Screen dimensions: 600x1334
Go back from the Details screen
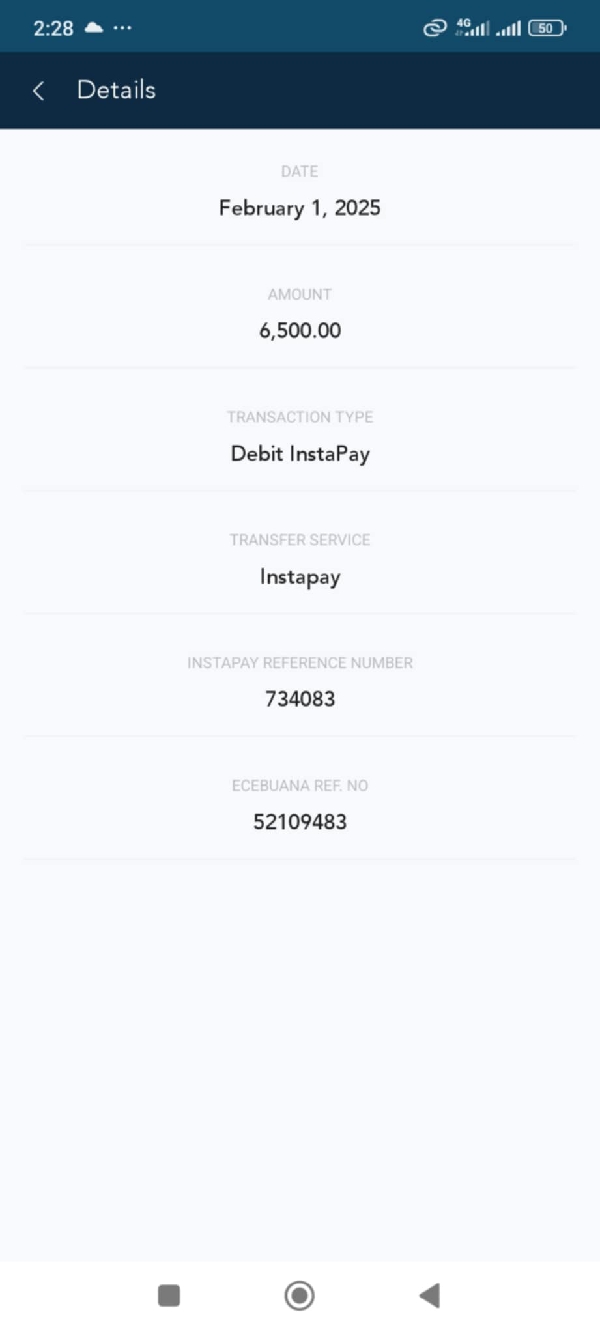click(x=39, y=91)
